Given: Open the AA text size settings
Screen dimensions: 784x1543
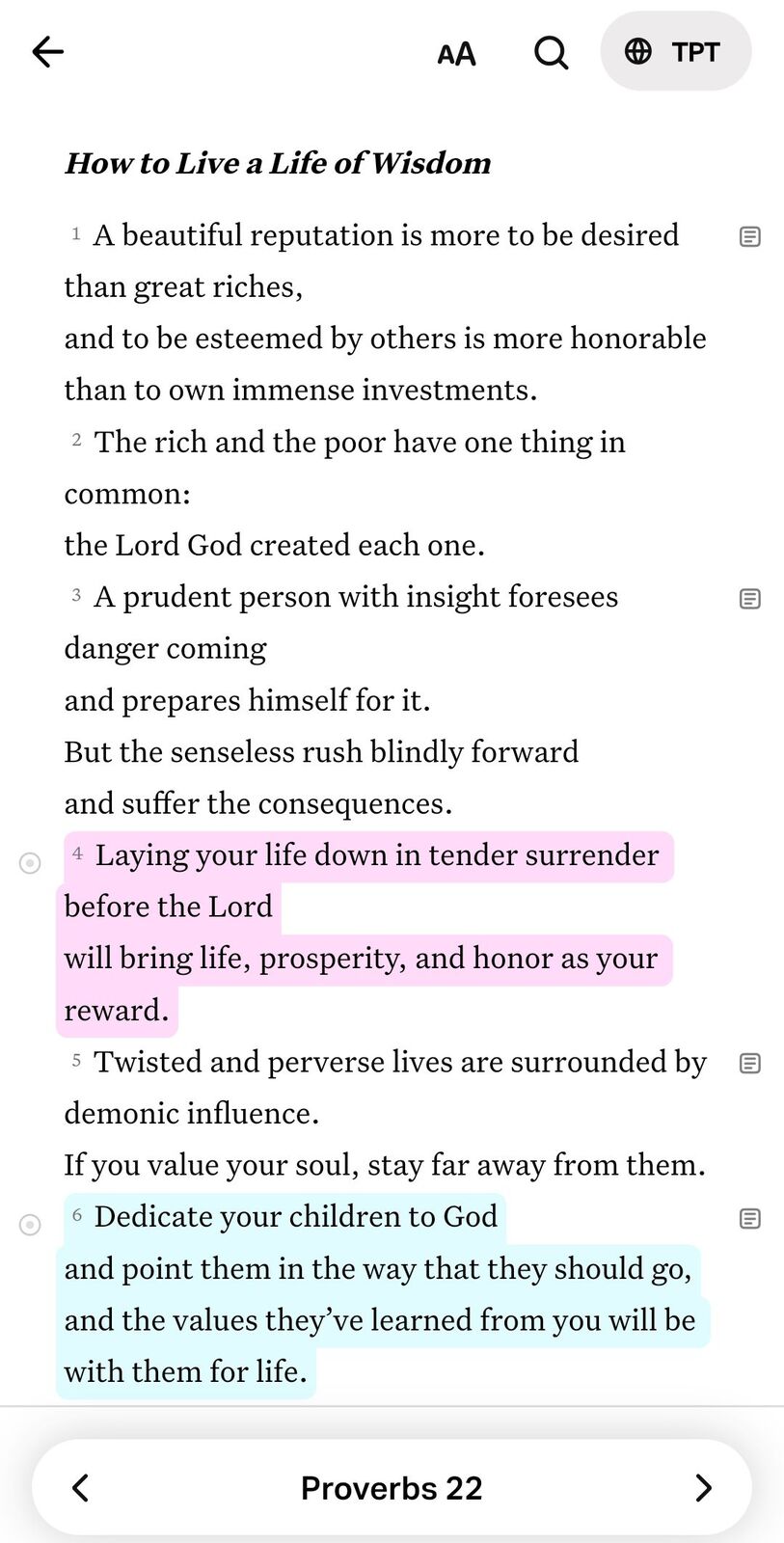Looking at the screenshot, I should [x=456, y=53].
